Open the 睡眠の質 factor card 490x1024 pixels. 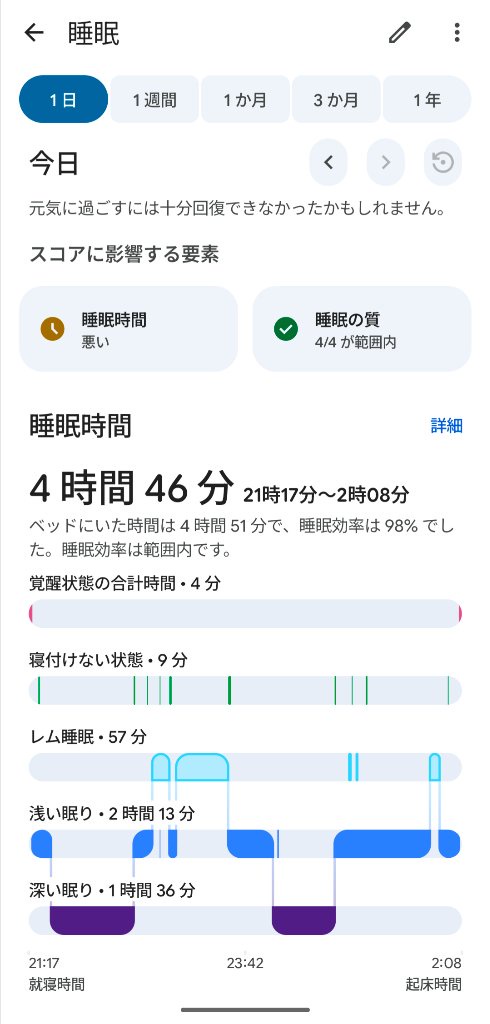pos(362,329)
